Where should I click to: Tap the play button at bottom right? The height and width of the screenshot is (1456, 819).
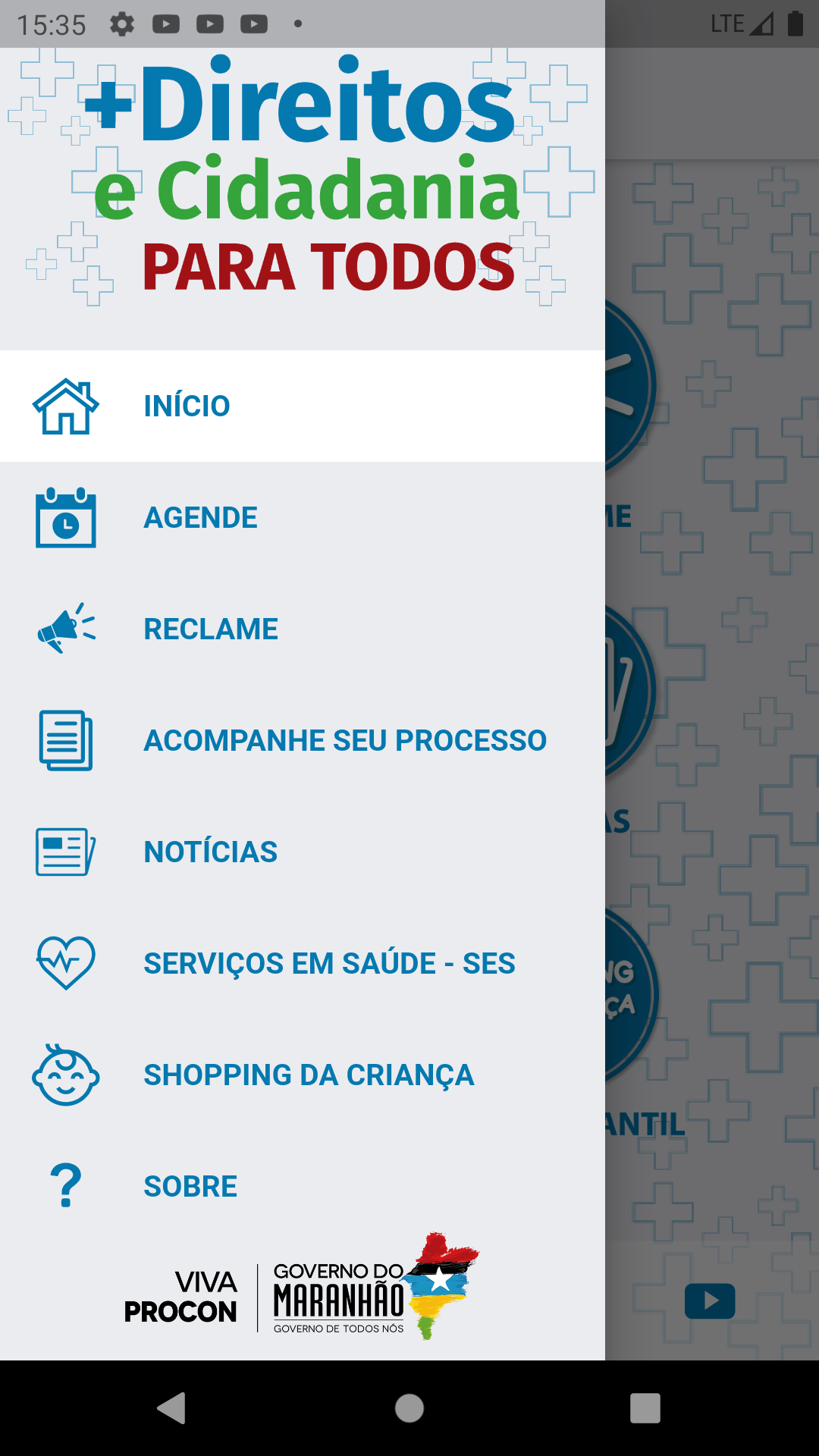tap(709, 1301)
